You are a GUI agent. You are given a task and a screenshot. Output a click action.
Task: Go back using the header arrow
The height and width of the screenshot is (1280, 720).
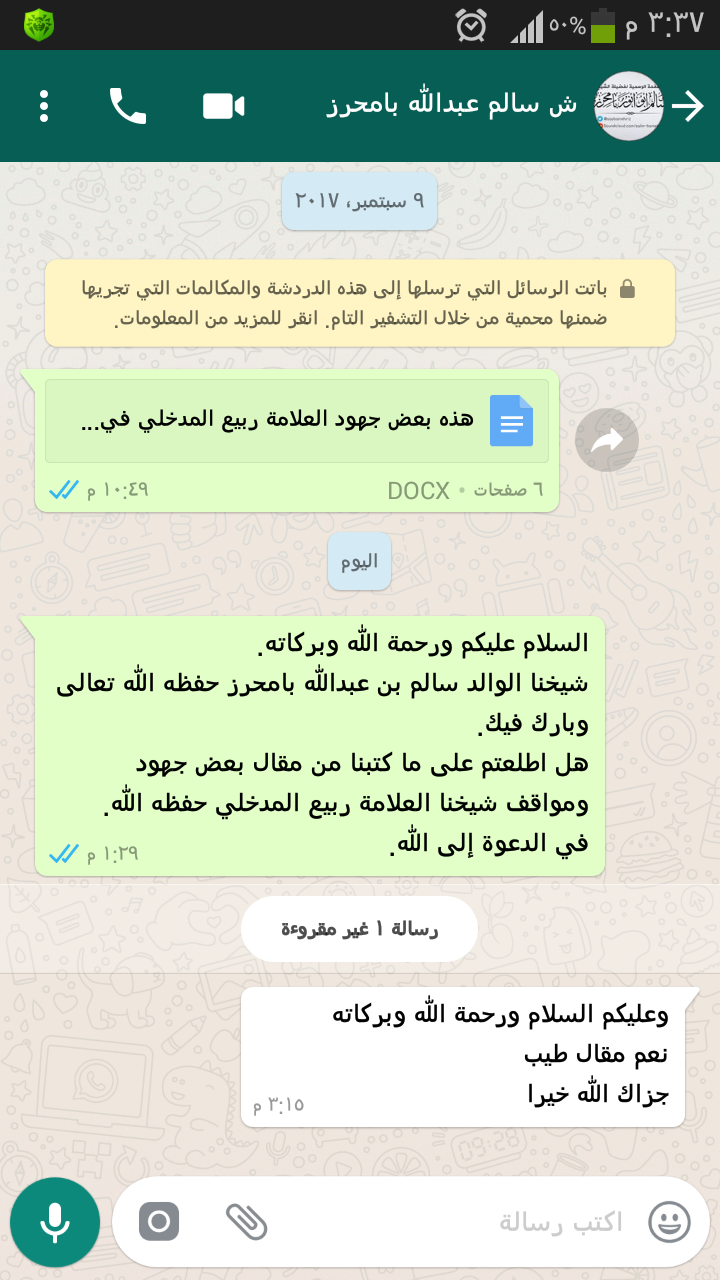point(688,106)
